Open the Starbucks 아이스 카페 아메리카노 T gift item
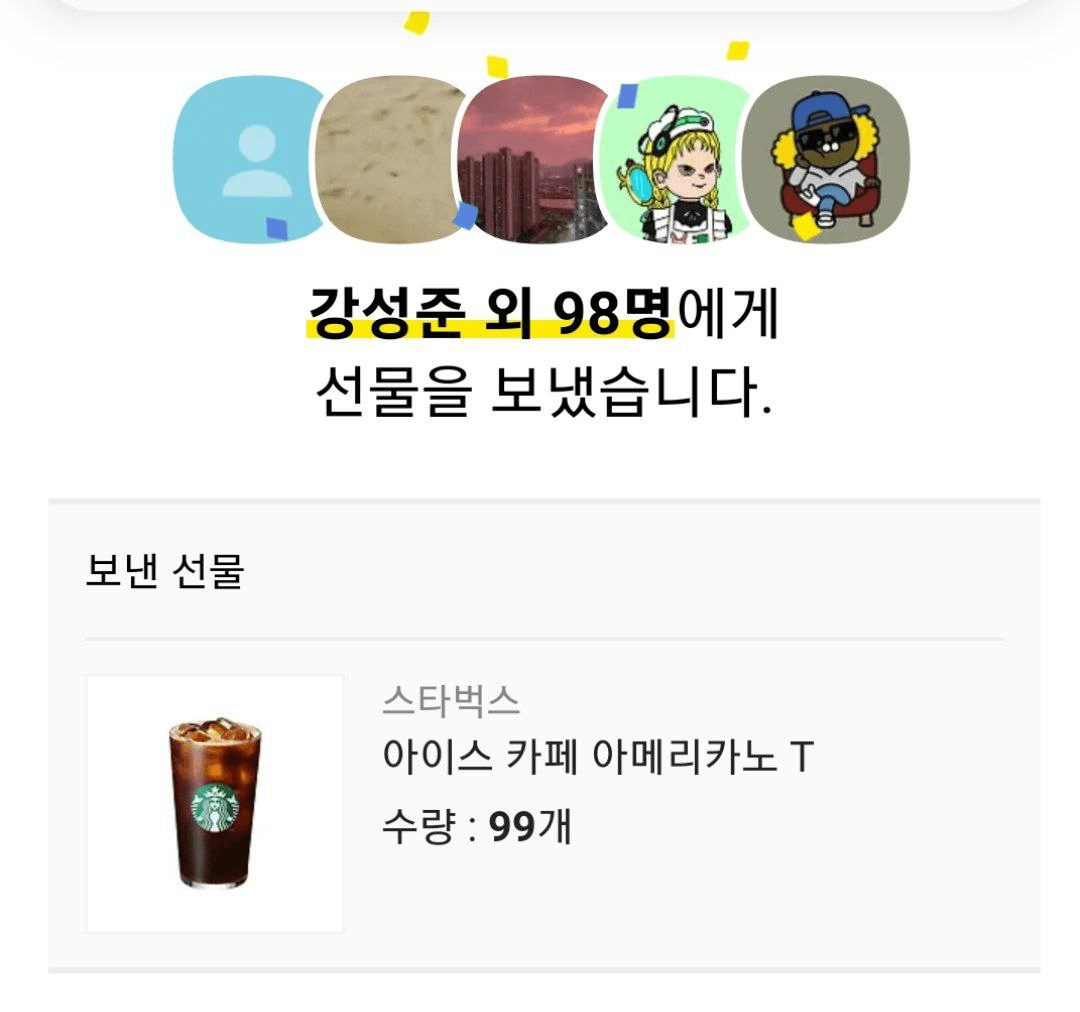Viewport: 1080px width, 1012px height. pos(597,757)
